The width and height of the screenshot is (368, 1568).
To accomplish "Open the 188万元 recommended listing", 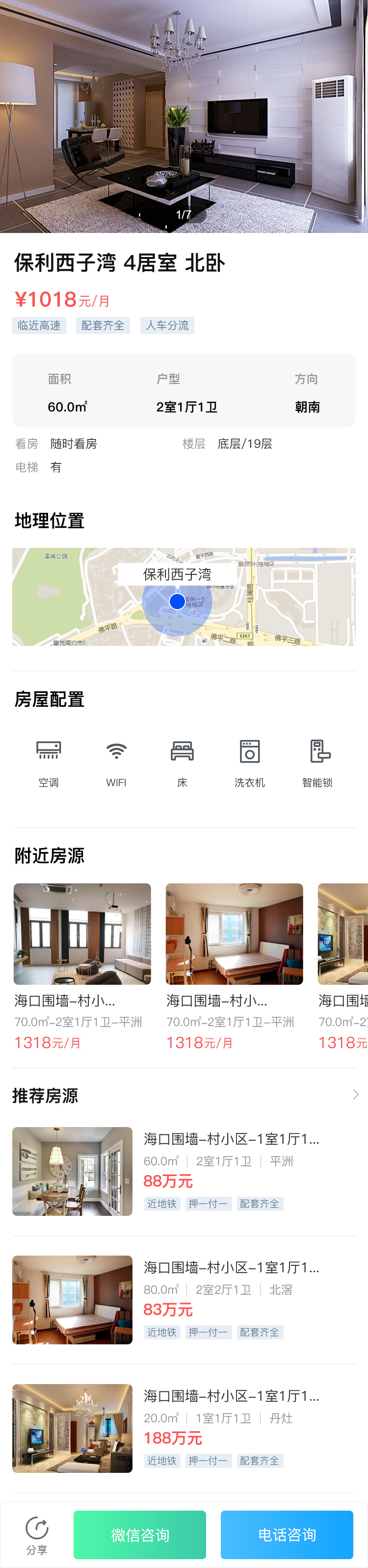I will pos(184,1428).
